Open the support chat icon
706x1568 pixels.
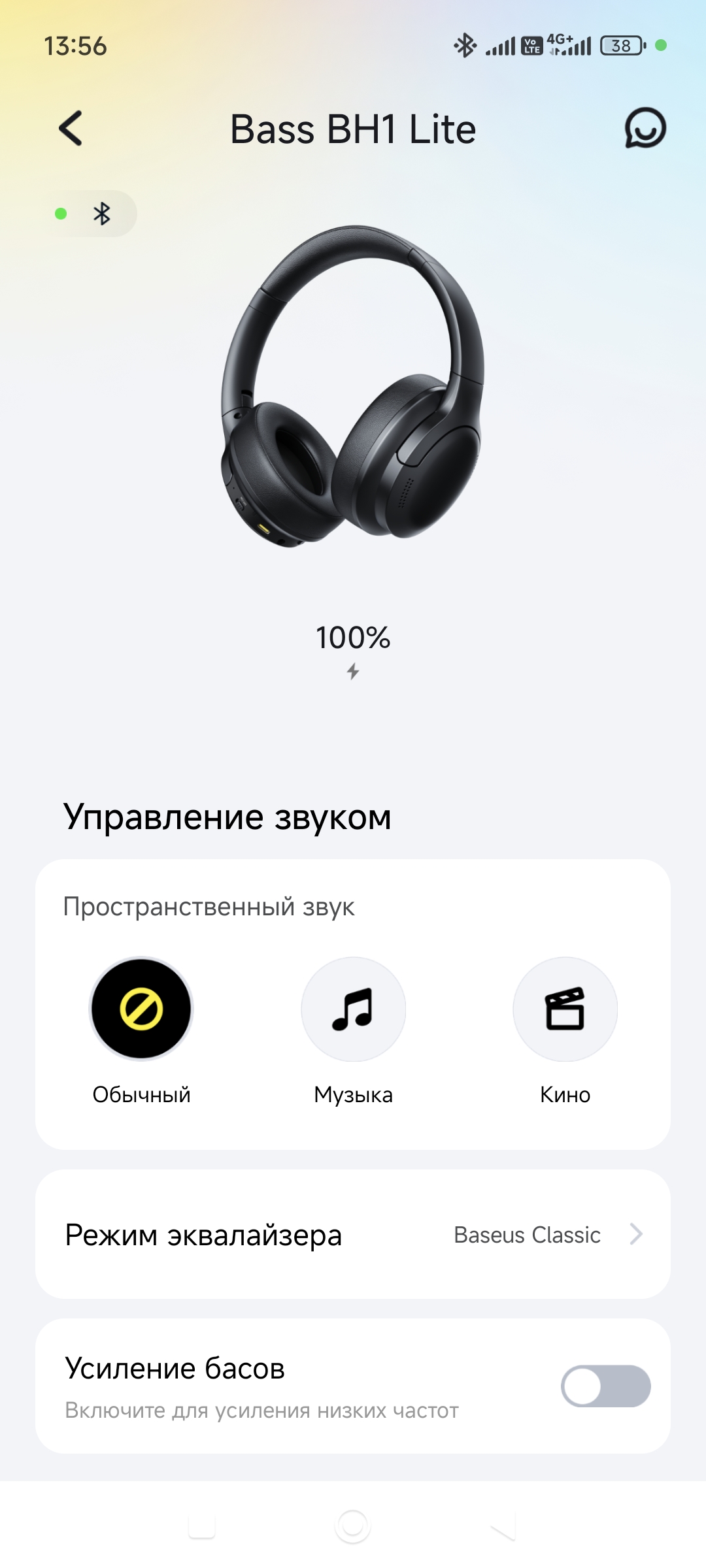tap(645, 128)
